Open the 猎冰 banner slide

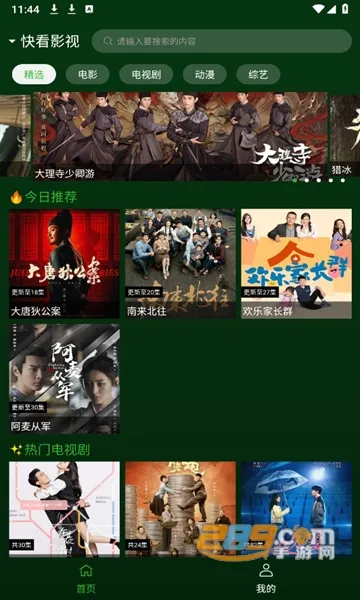(345, 136)
